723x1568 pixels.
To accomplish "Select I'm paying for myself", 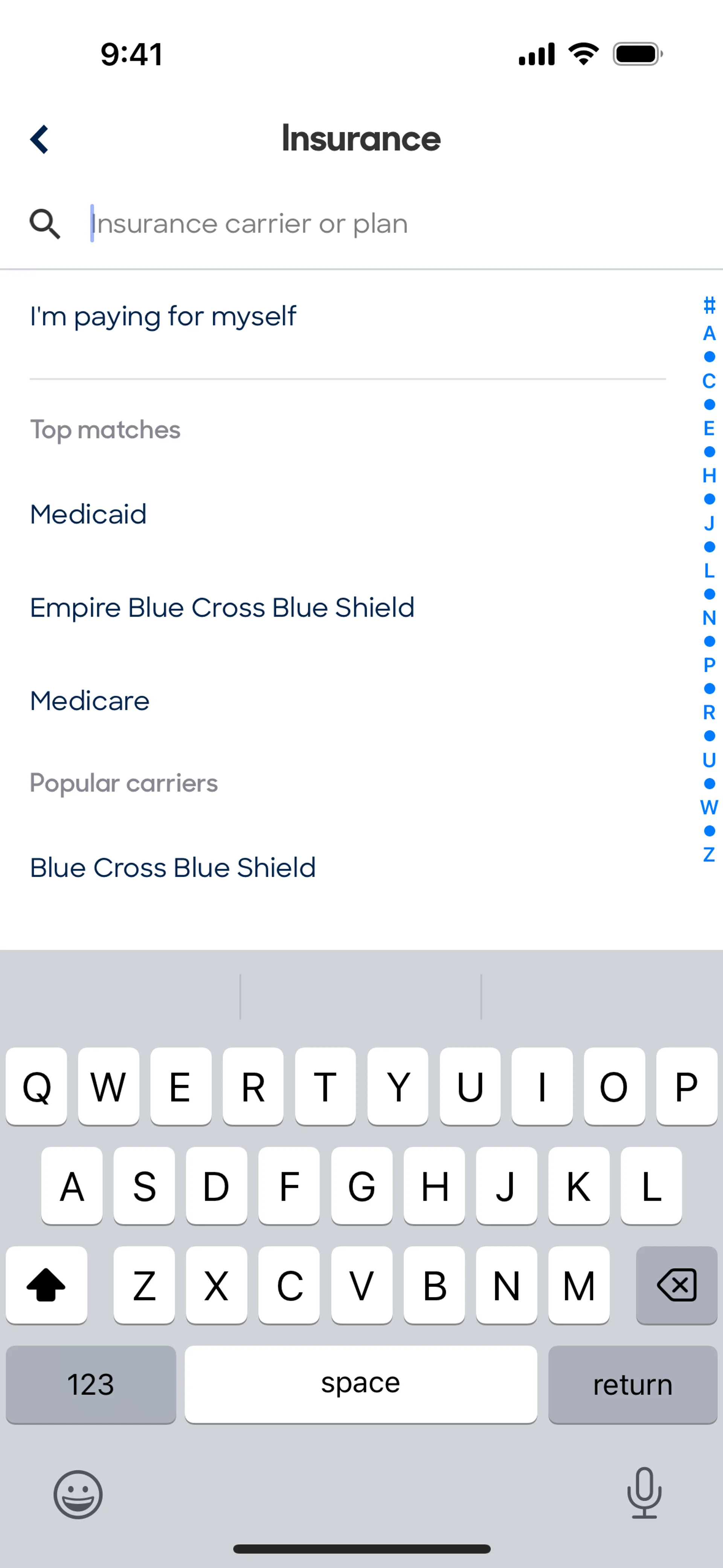I will (163, 316).
